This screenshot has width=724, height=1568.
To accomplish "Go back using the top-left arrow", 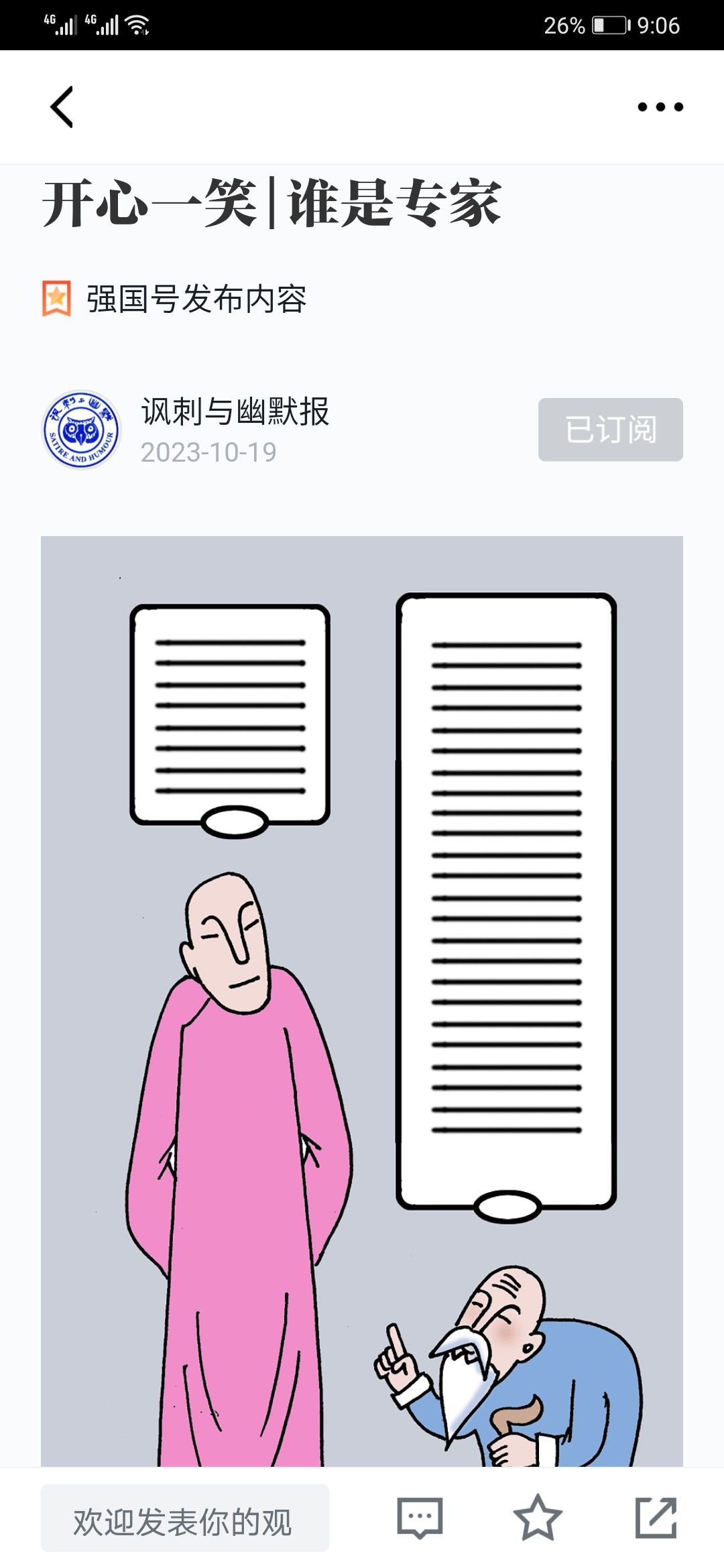I will tap(62, 107).
